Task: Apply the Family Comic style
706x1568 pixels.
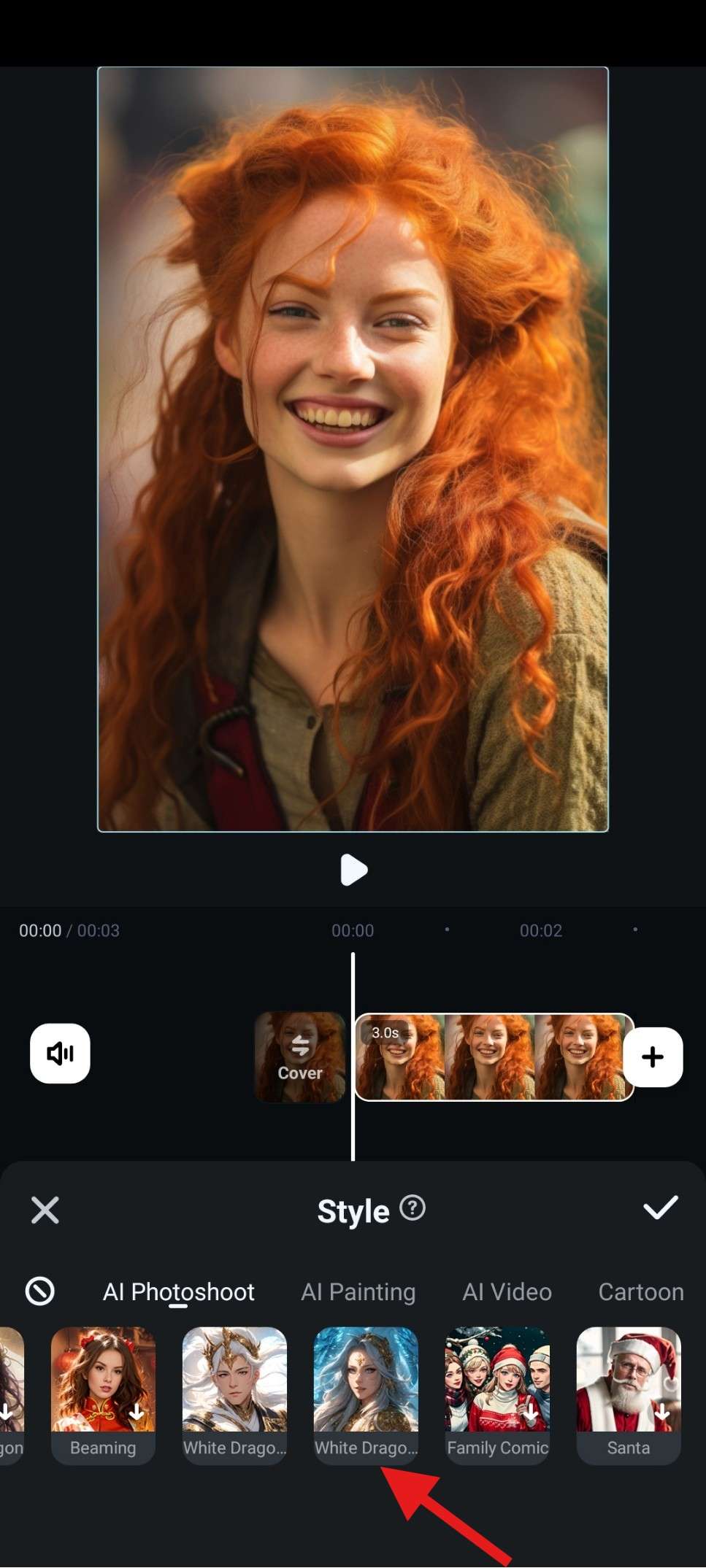Action: 497,1394
